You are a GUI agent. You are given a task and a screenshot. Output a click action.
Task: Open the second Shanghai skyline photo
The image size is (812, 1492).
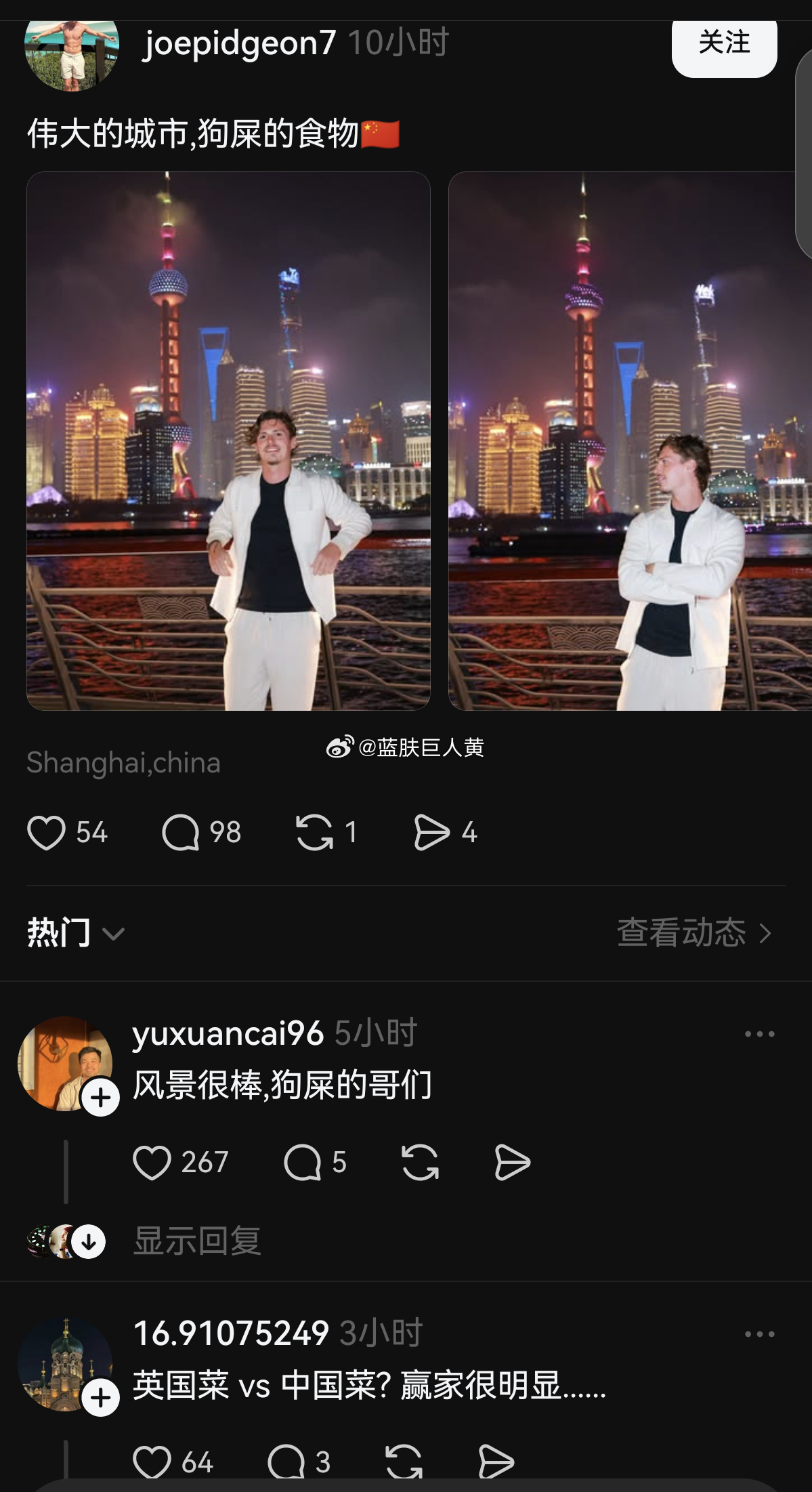click(x=623, y=440)
